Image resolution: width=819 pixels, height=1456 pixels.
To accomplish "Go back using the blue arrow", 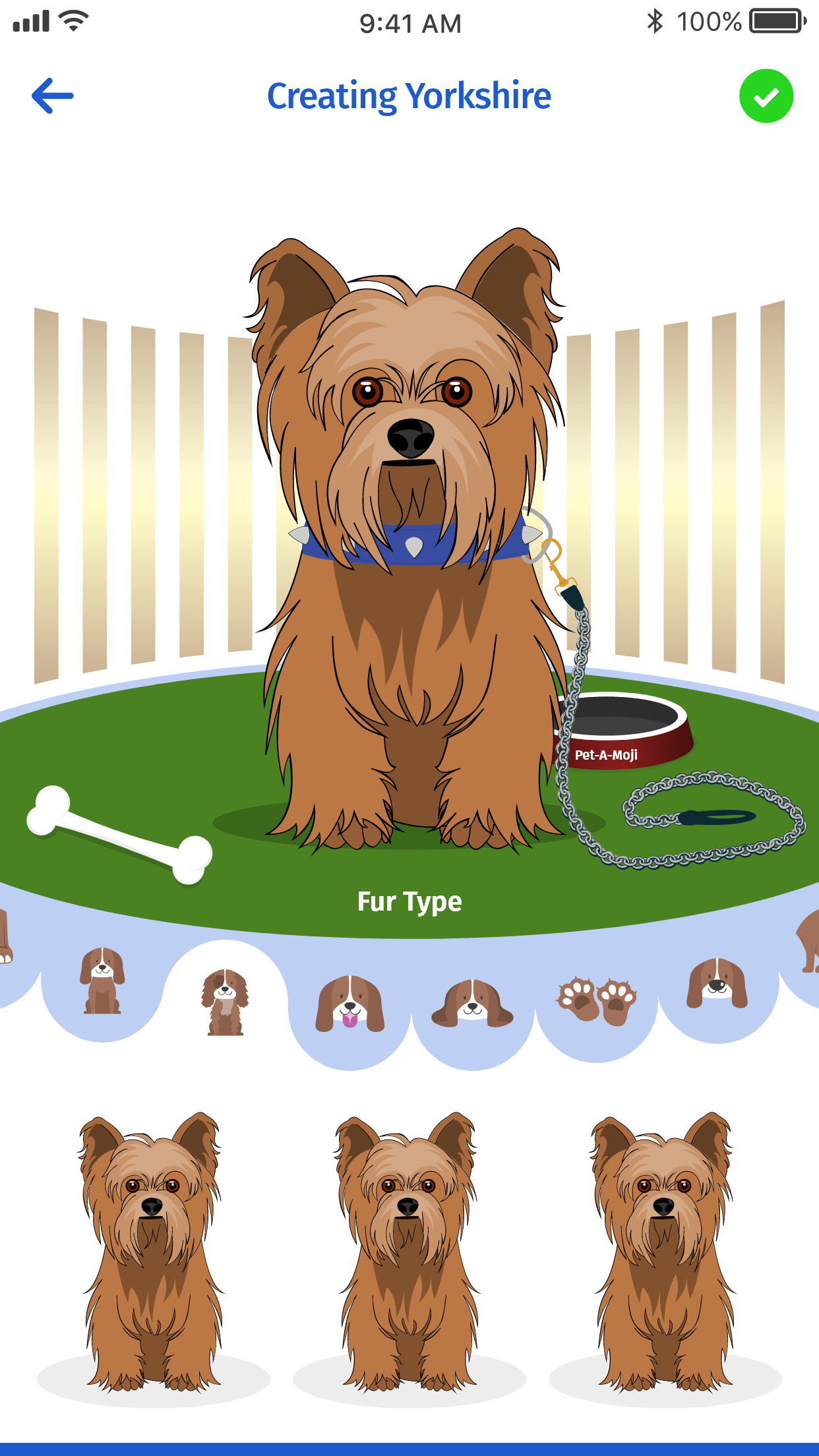I will pos(53,96).
